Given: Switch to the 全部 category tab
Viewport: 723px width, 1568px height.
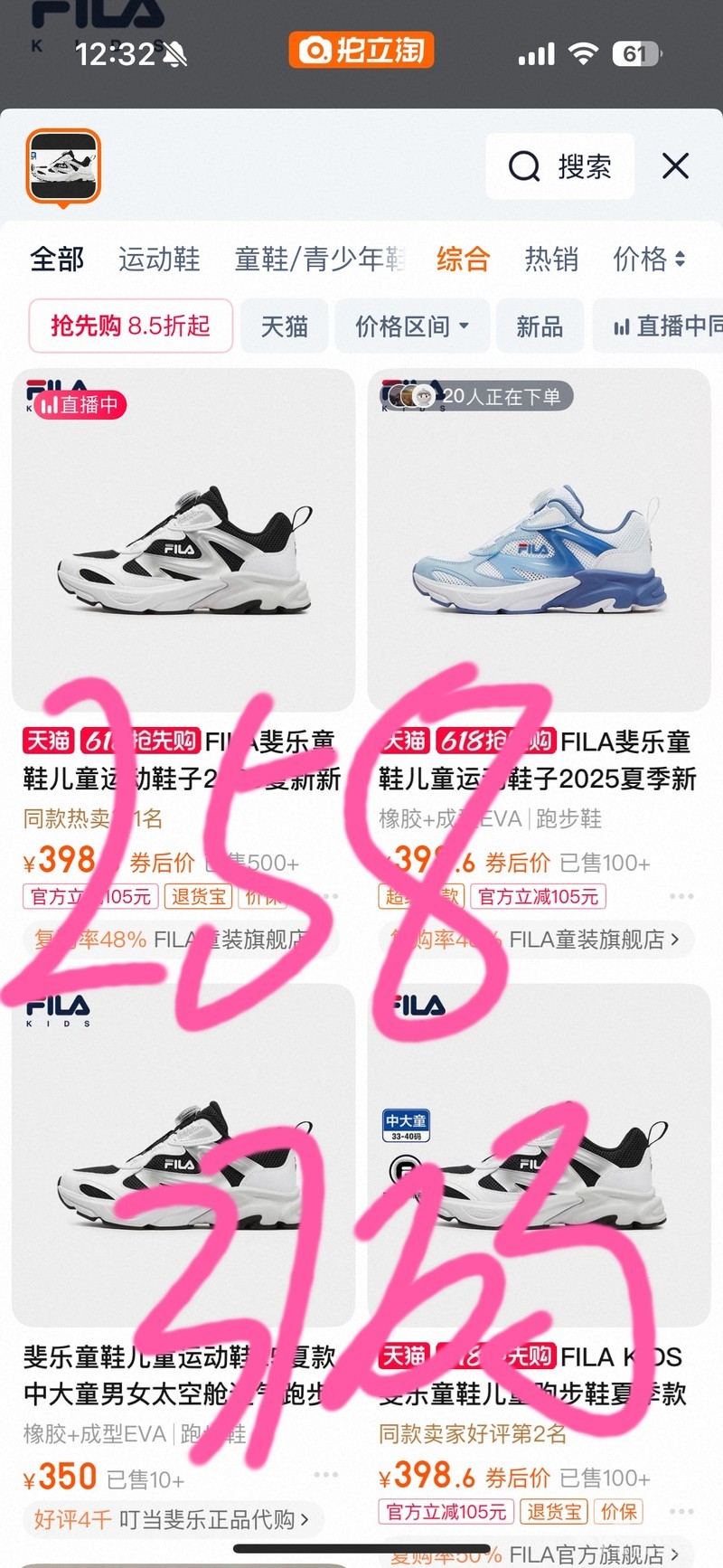Looking at the screenshot, I should [x=57, y=260].
